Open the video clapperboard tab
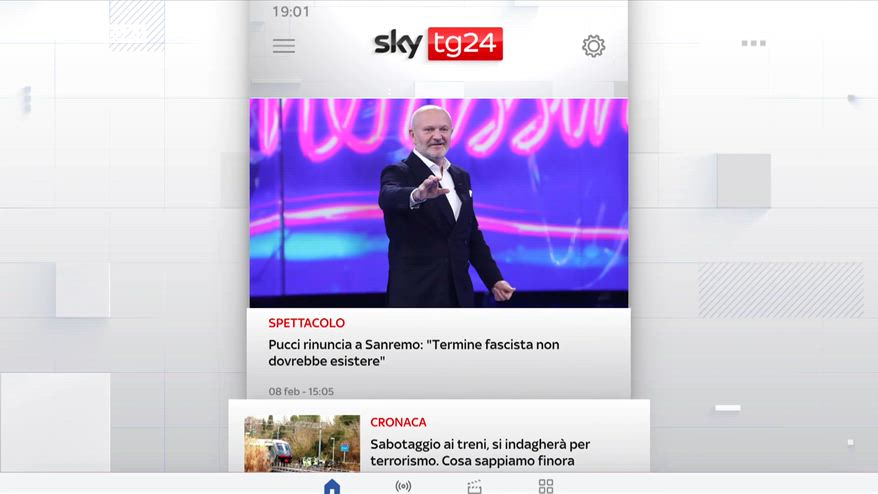Image resolution: width=878 pixels, height=494 pixels. [x=474, y=486]
